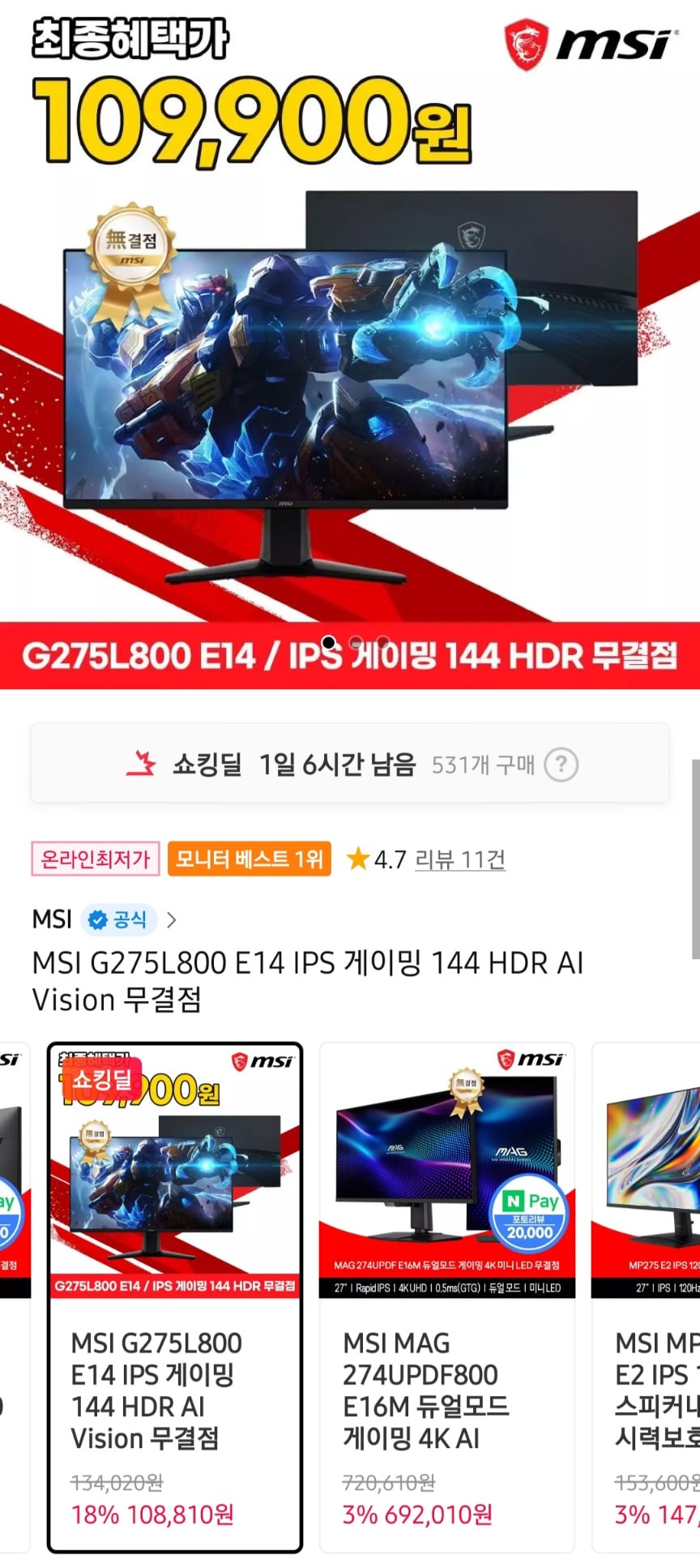
Task: Switch to the 모니터 베스트 1위 badge
Action: 248,858
